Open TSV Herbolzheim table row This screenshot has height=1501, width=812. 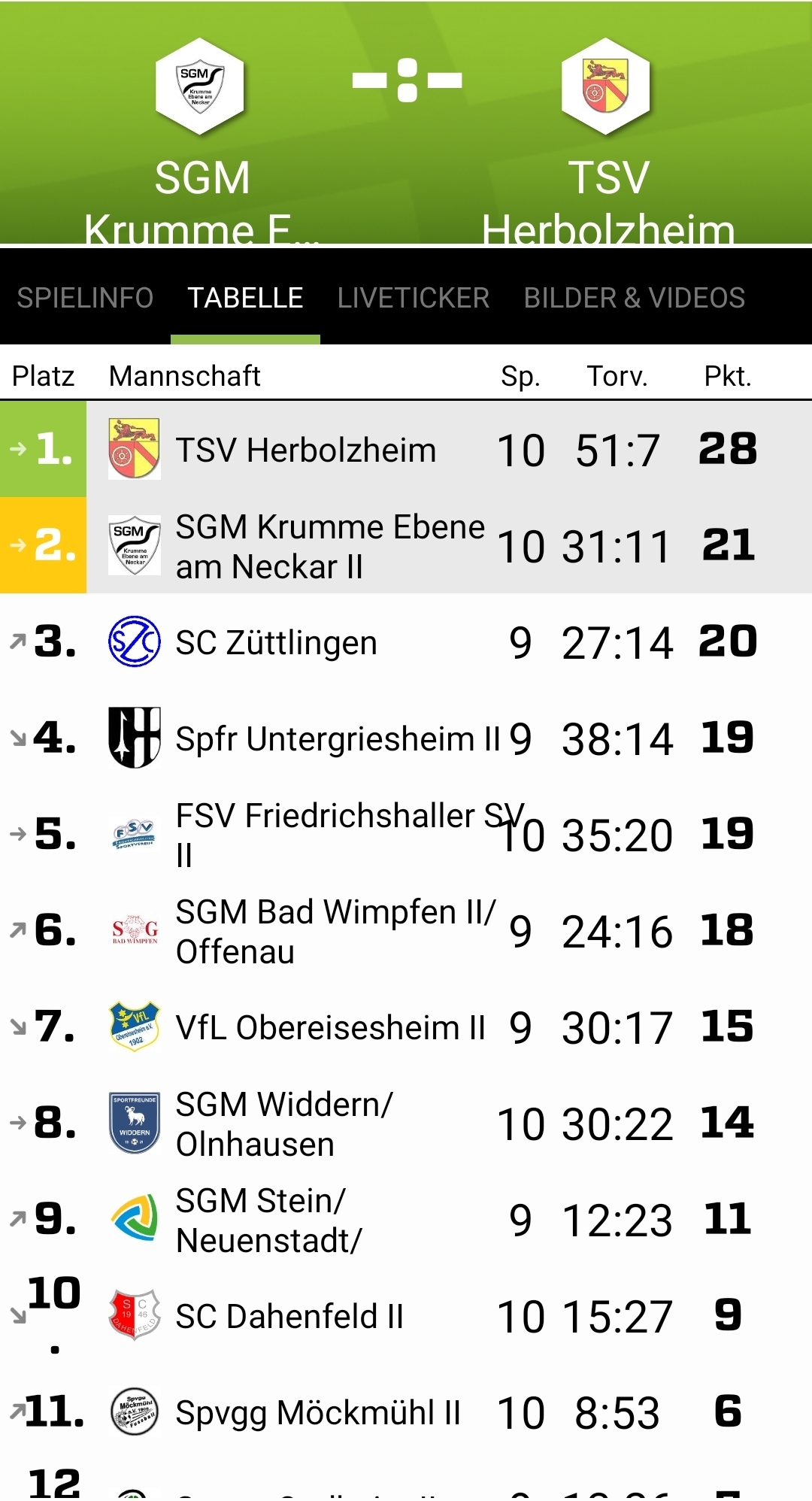[406, 450]
